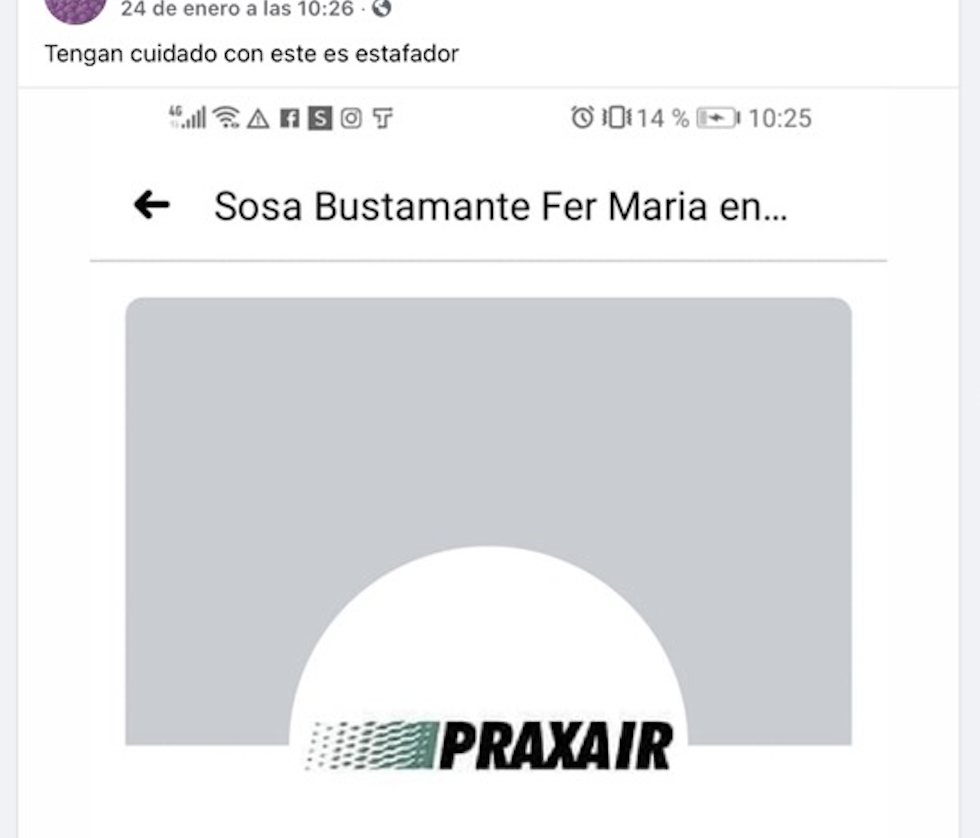Open the poster's purple profile picture

(x=76, y=9)
